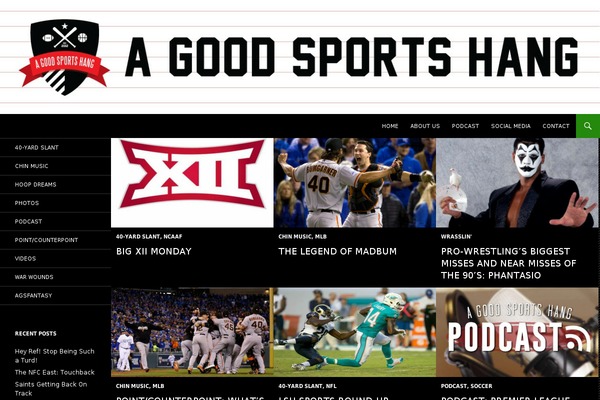Screen dimensions: 600x400
Task: Open the green search icon
Action: point(588,126)
